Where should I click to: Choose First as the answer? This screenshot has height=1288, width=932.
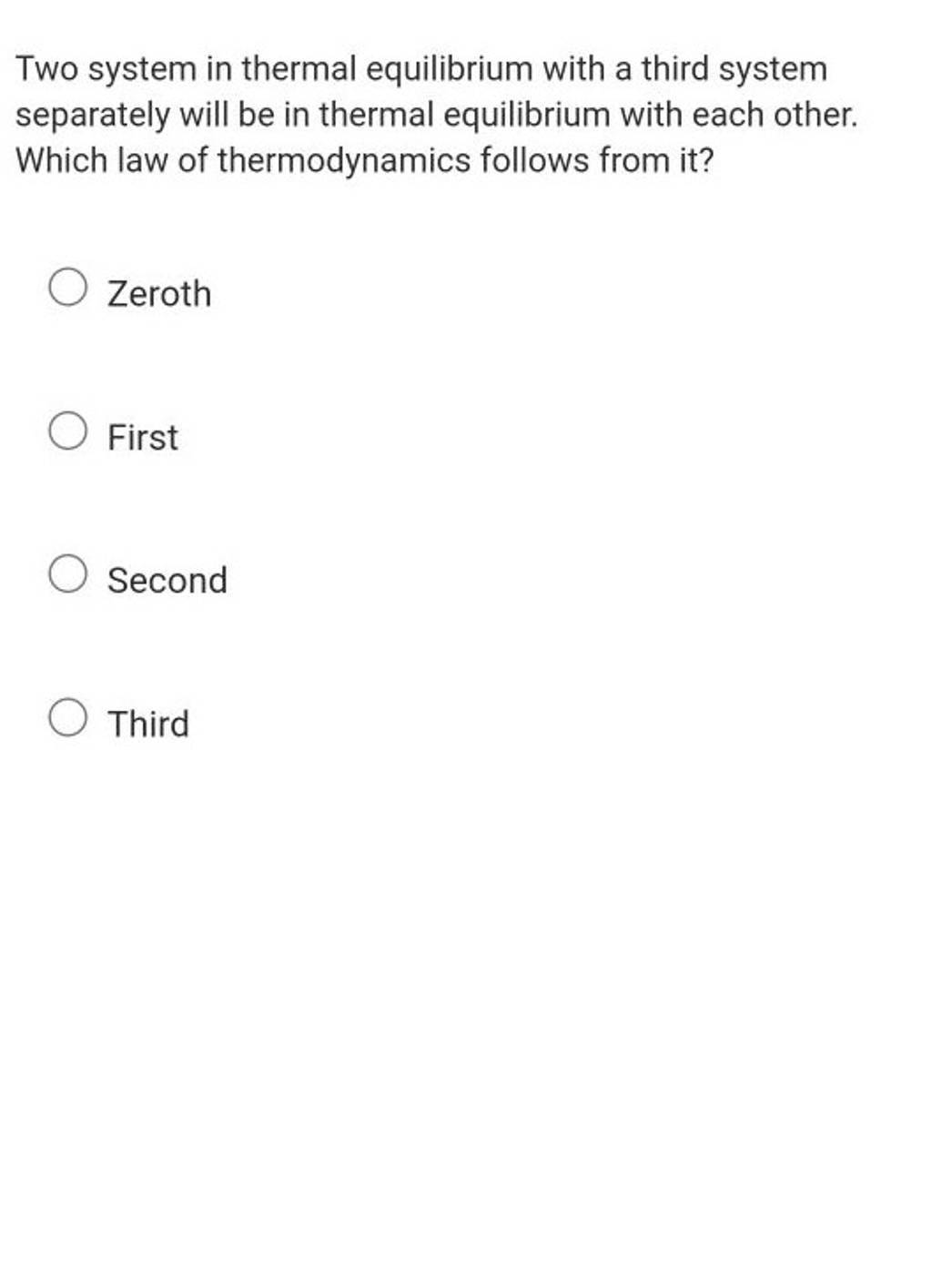(68, 431)
